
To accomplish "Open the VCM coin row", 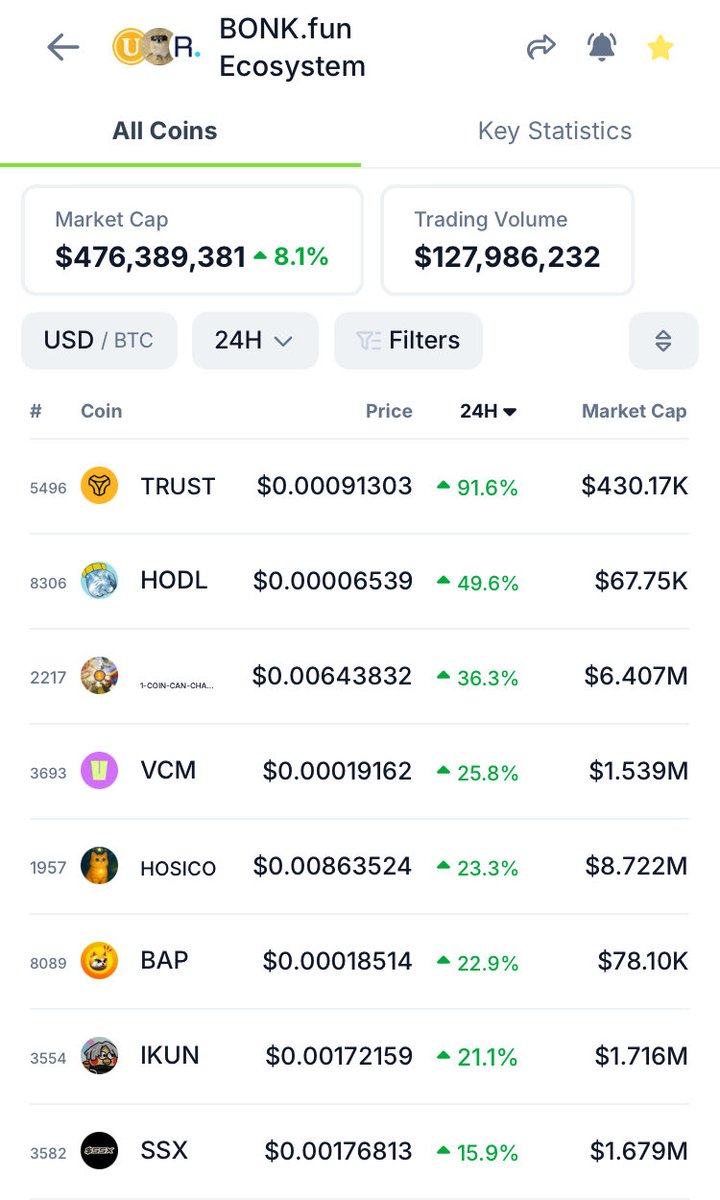I will tap(168, 770).
